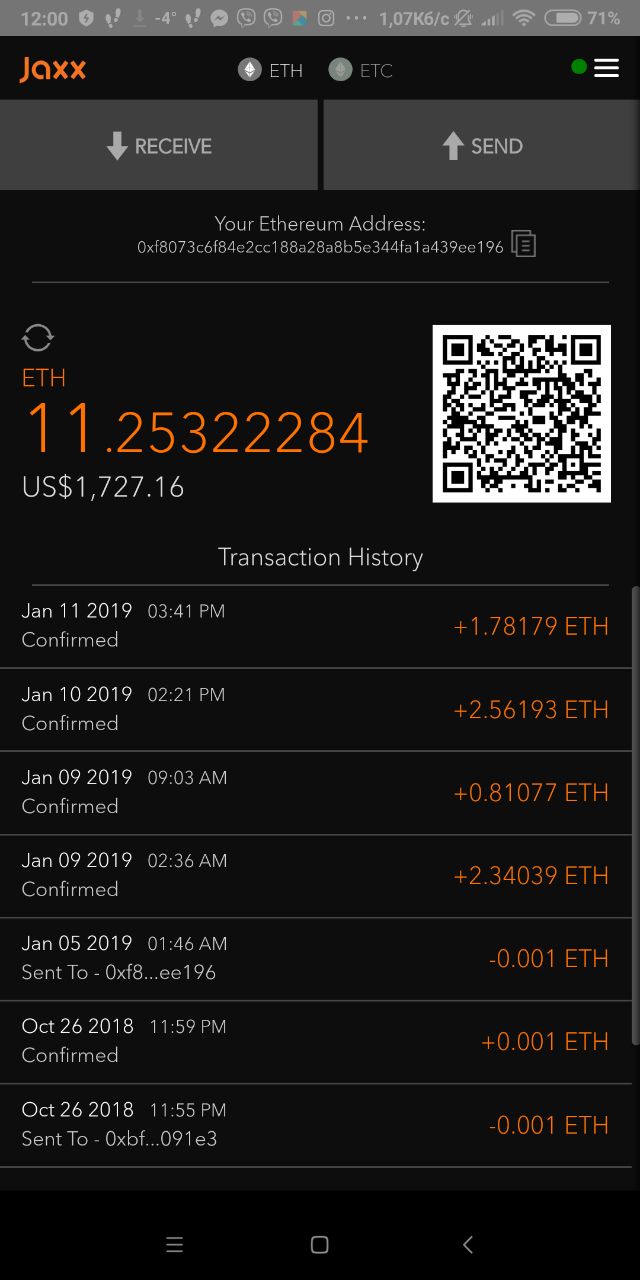Viewport: 640px width, 1280px height.
Task: Open the Jan 11 2019 +1.78179 ETH transaction
Action: (316, 626)
